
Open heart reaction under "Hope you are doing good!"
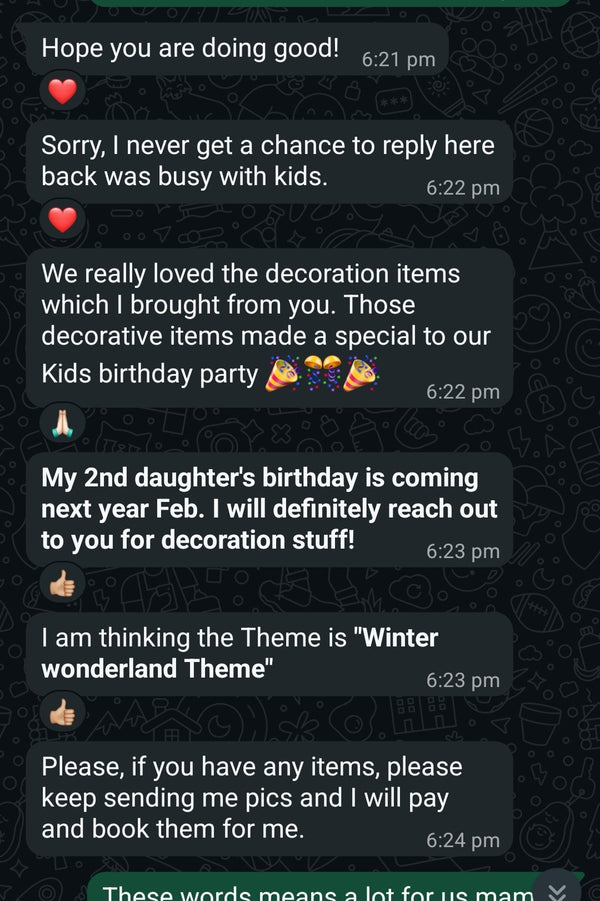[x=62, y=93]
